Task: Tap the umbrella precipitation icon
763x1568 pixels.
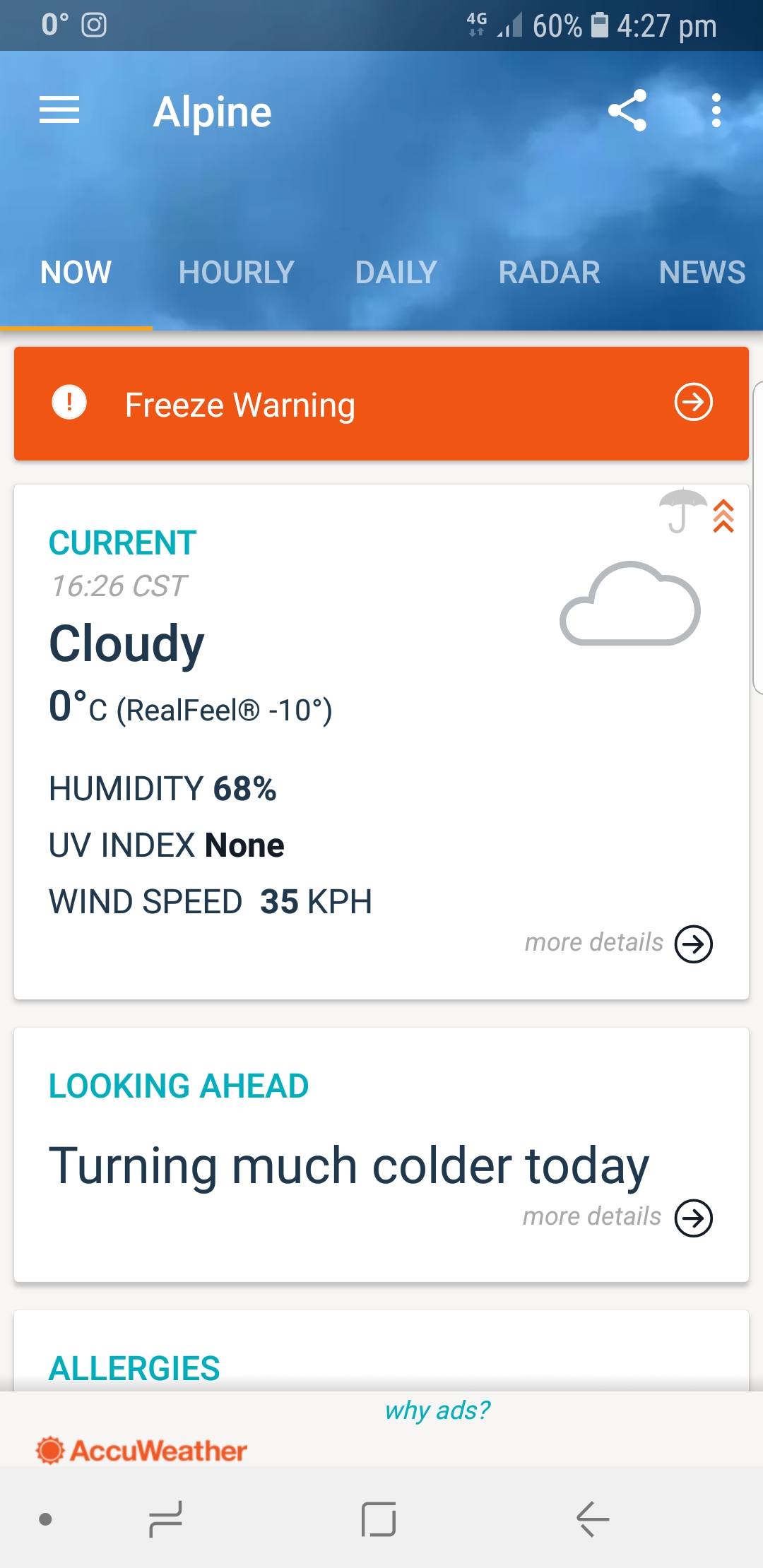Action: pos(682,511)
